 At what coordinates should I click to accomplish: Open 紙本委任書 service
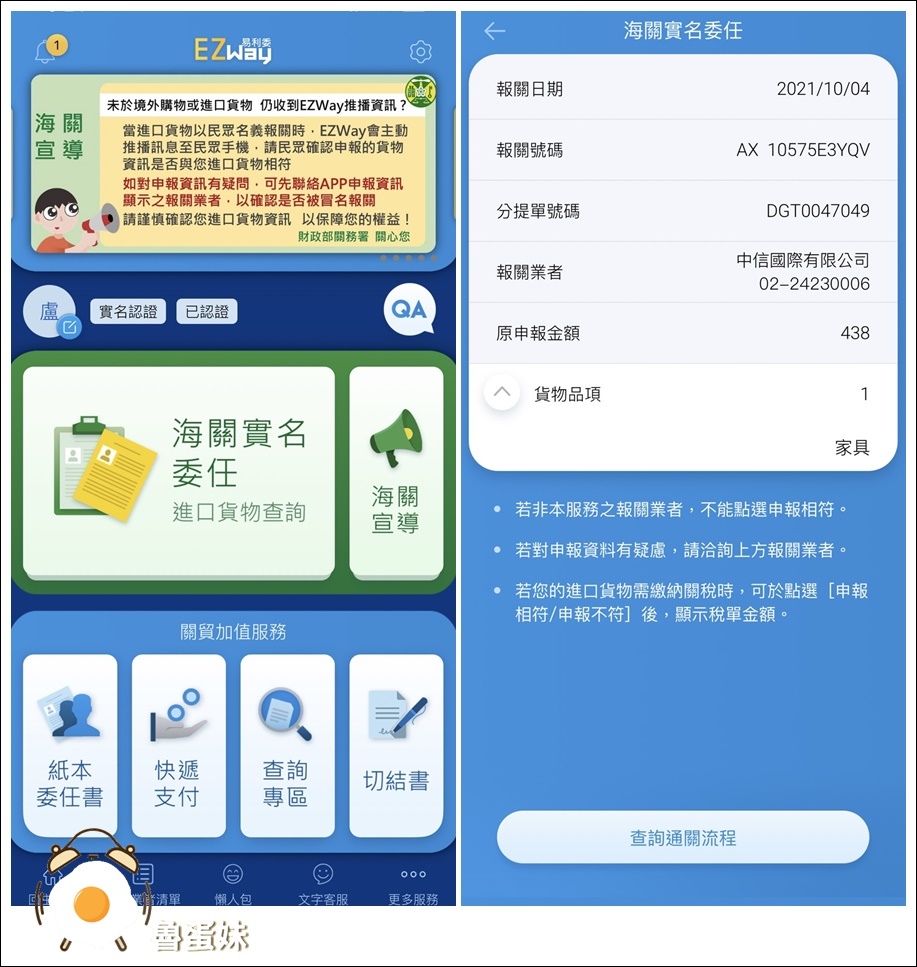pyautogui.click(x=70, y=745)
